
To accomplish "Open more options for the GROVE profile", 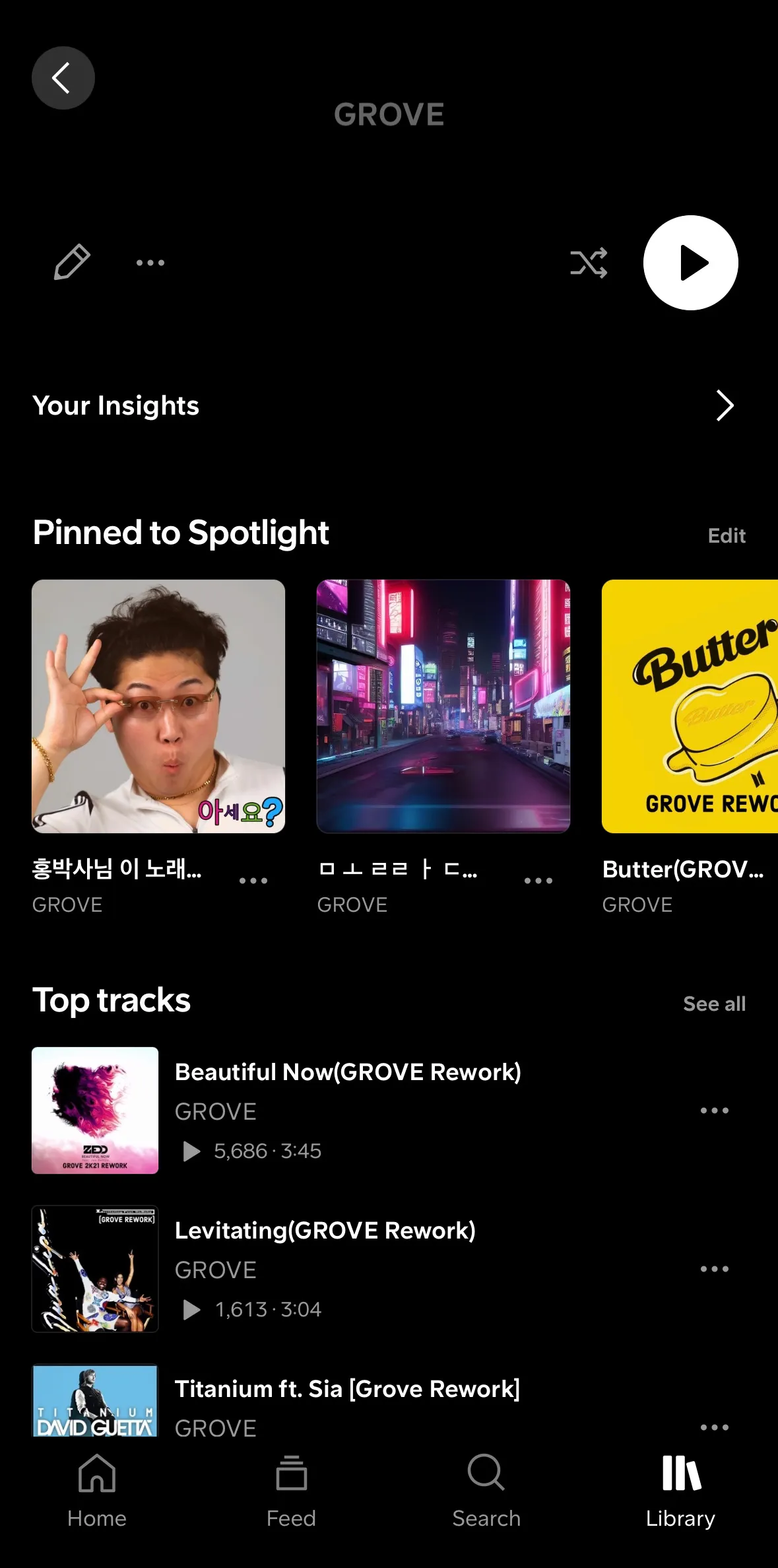I will click(x=149, y=262).
